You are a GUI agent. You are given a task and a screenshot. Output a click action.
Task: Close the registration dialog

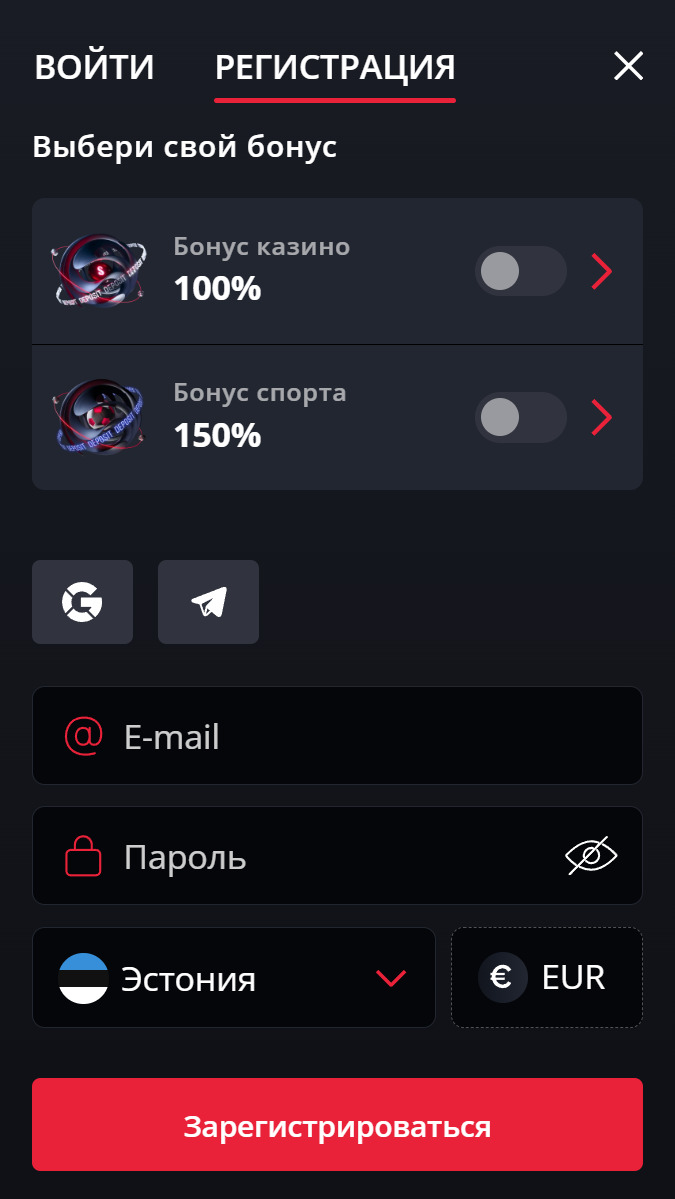[x=628, y=67]
